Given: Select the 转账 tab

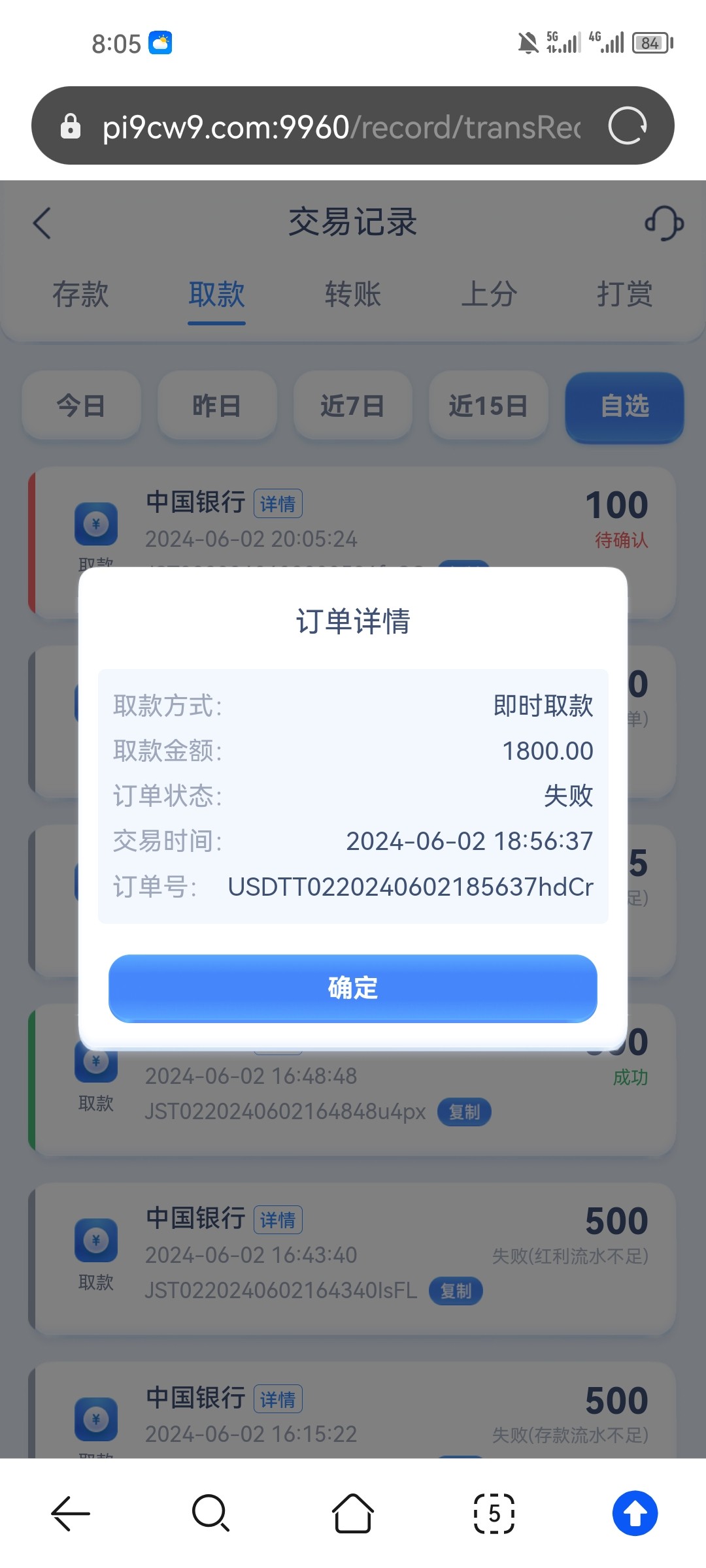Looking at the screenshot, I should 352,295.
